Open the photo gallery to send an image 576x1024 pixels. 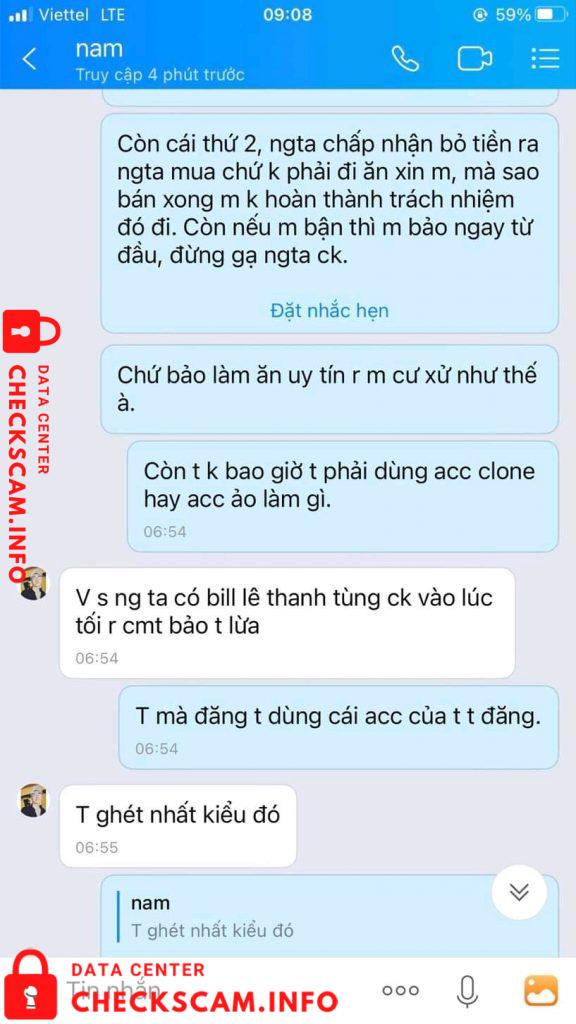coord(541,991)
